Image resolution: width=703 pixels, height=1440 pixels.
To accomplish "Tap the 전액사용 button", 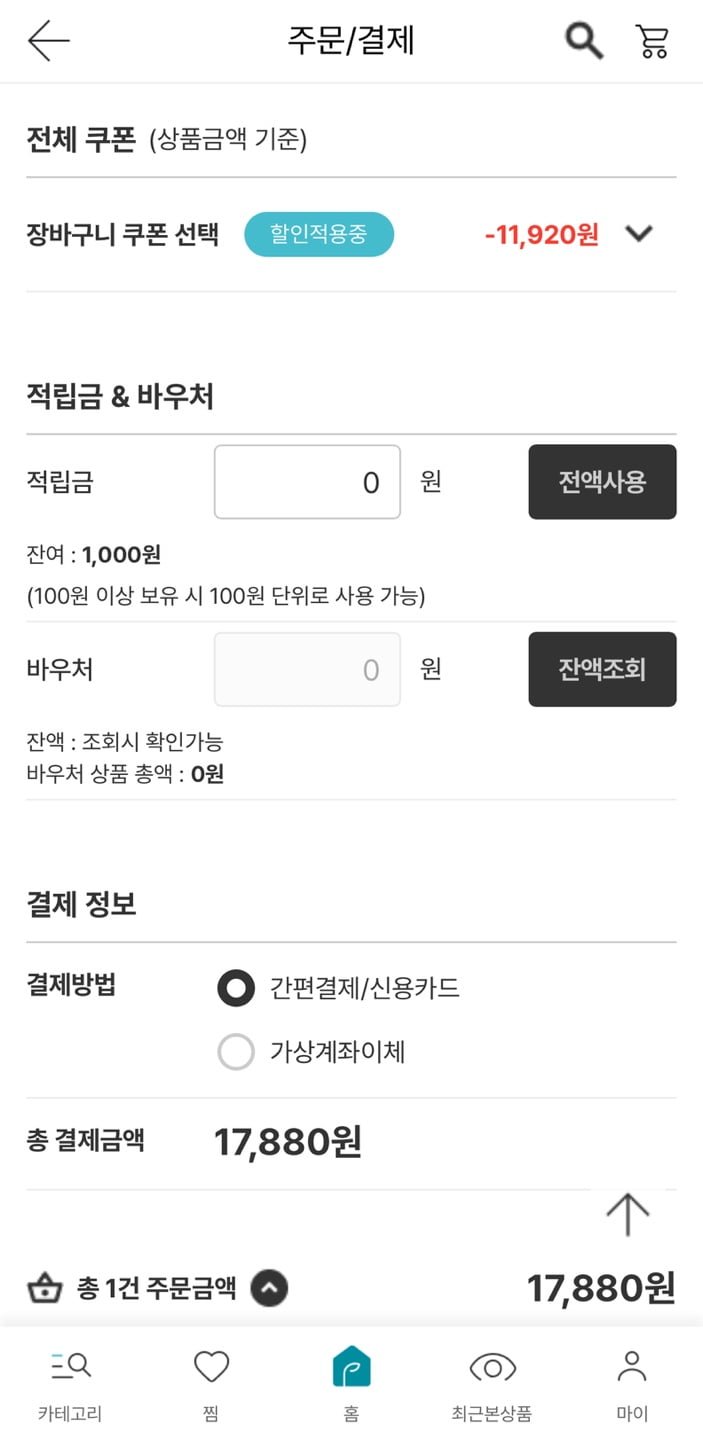I will [x=602, y=482].
